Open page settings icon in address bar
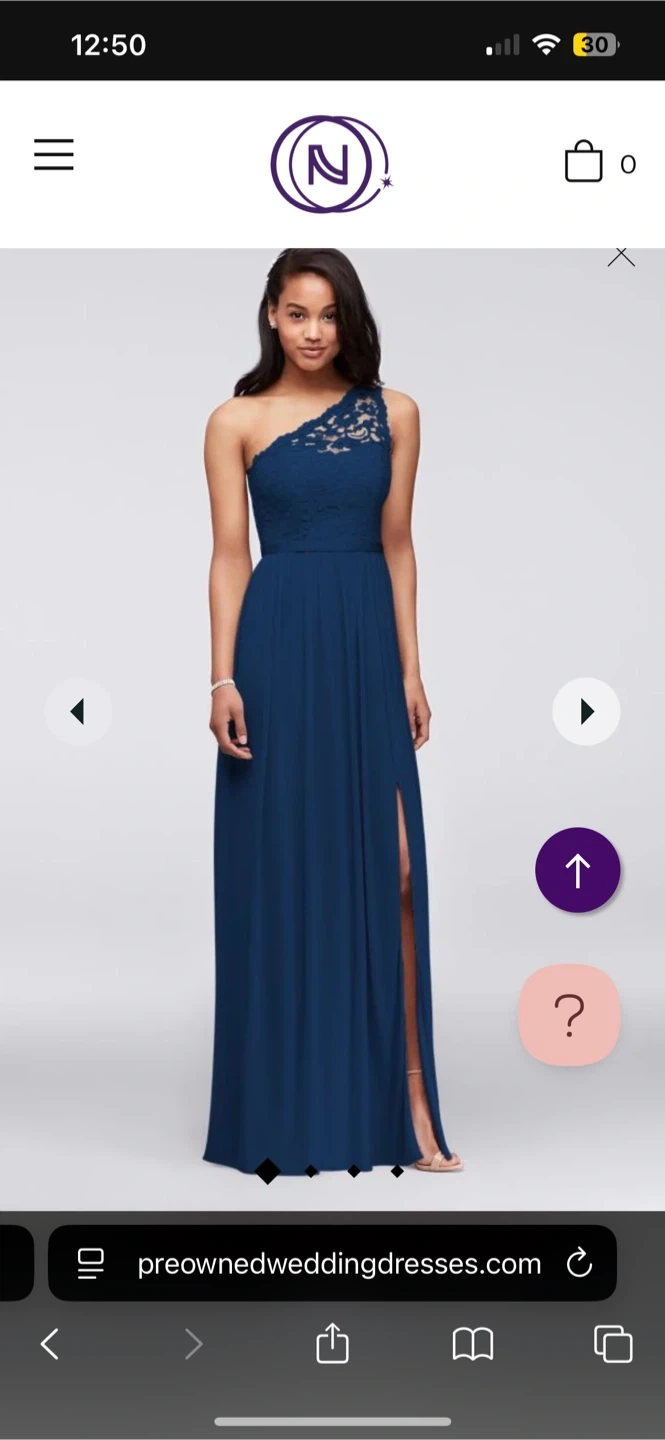665x1440 pixels. [x=91, y=1264]
